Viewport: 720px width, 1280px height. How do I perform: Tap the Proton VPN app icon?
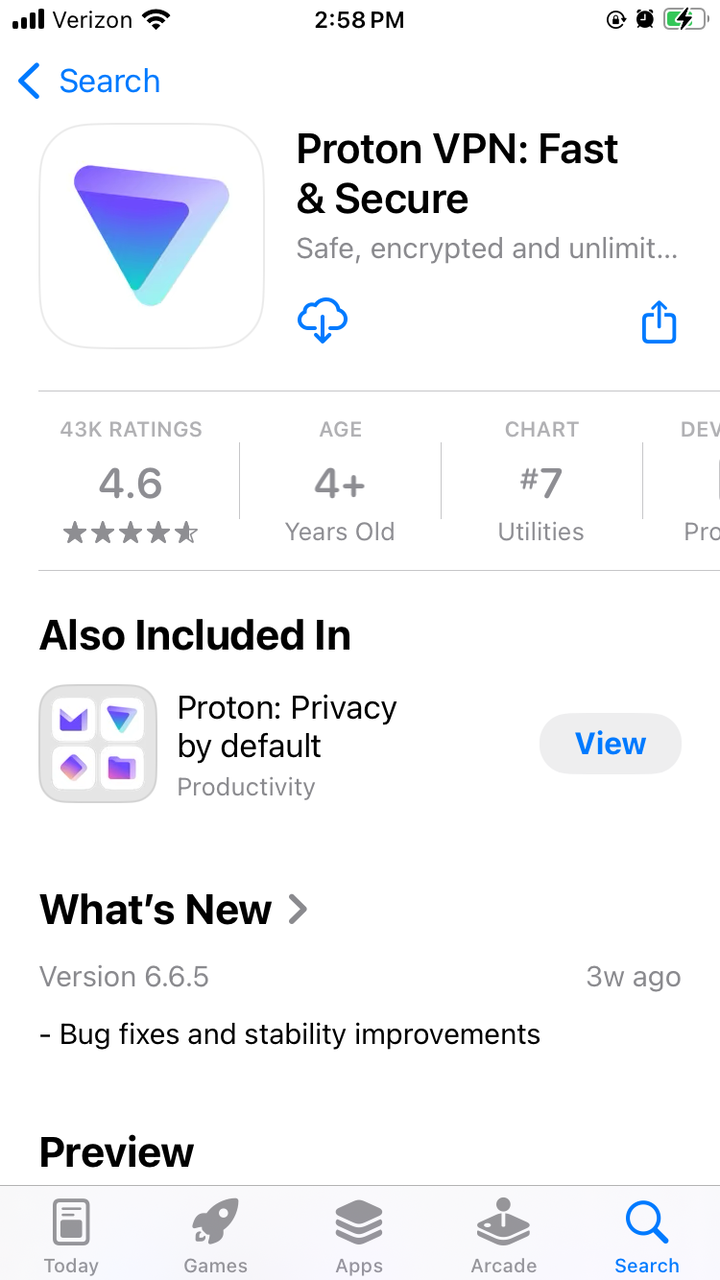click(151, 236)
